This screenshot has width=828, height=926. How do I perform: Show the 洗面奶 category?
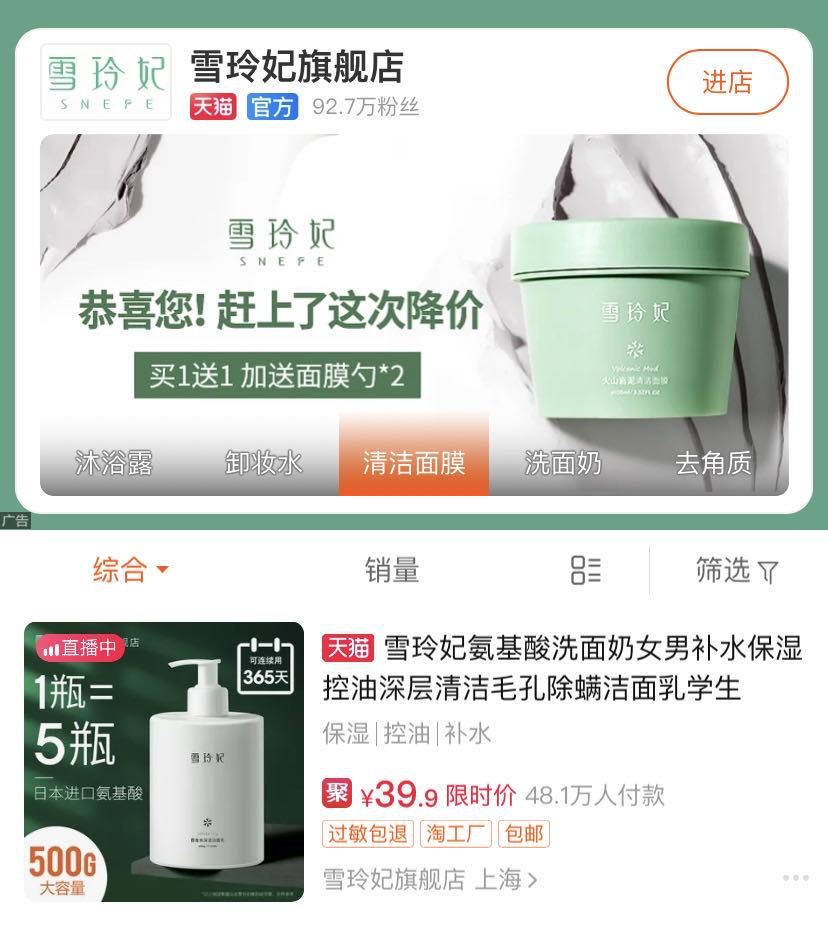tap(563, 463)
